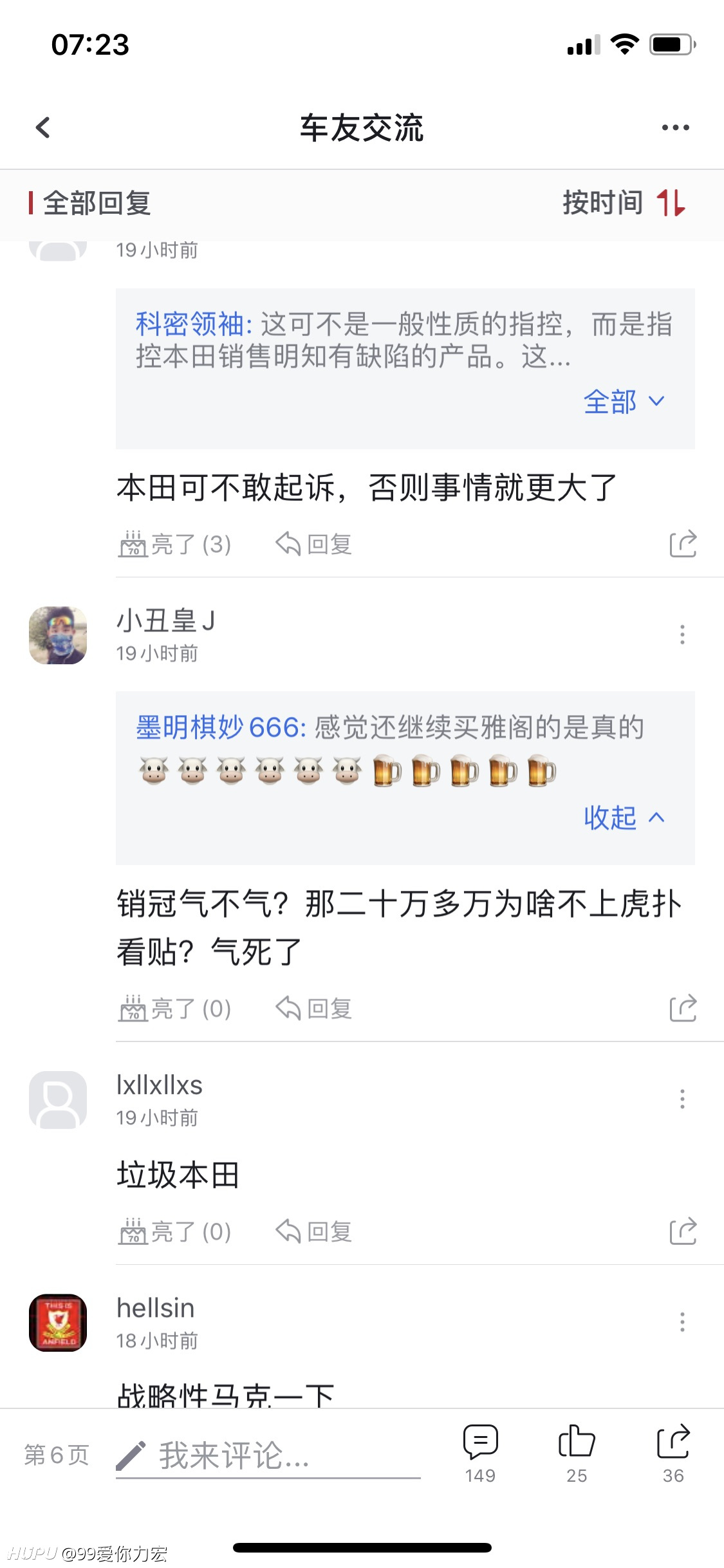724x1568 pixels.
Task: Tap the 我来评论 input field
Action: point(268,1456)
